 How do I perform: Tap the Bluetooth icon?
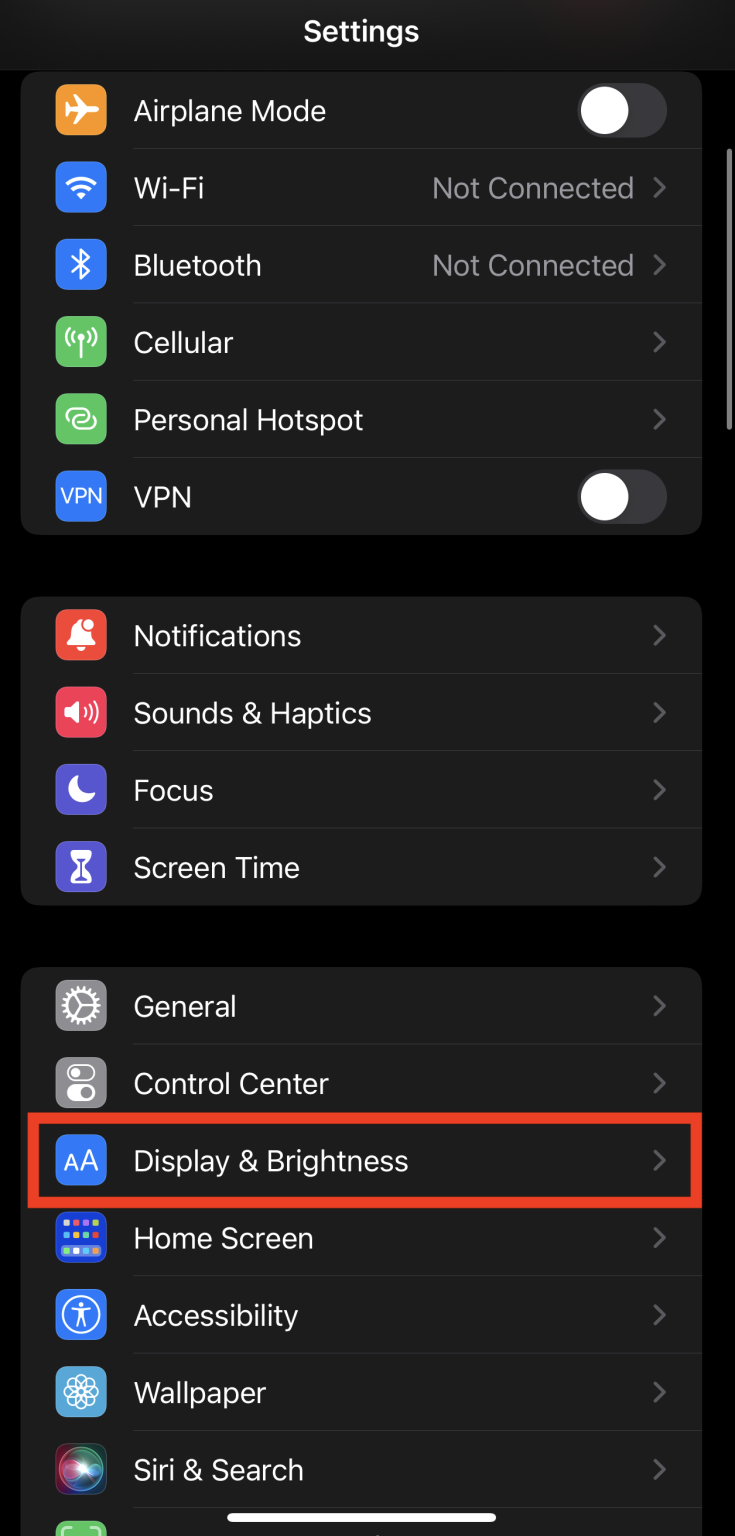(81, 264)
